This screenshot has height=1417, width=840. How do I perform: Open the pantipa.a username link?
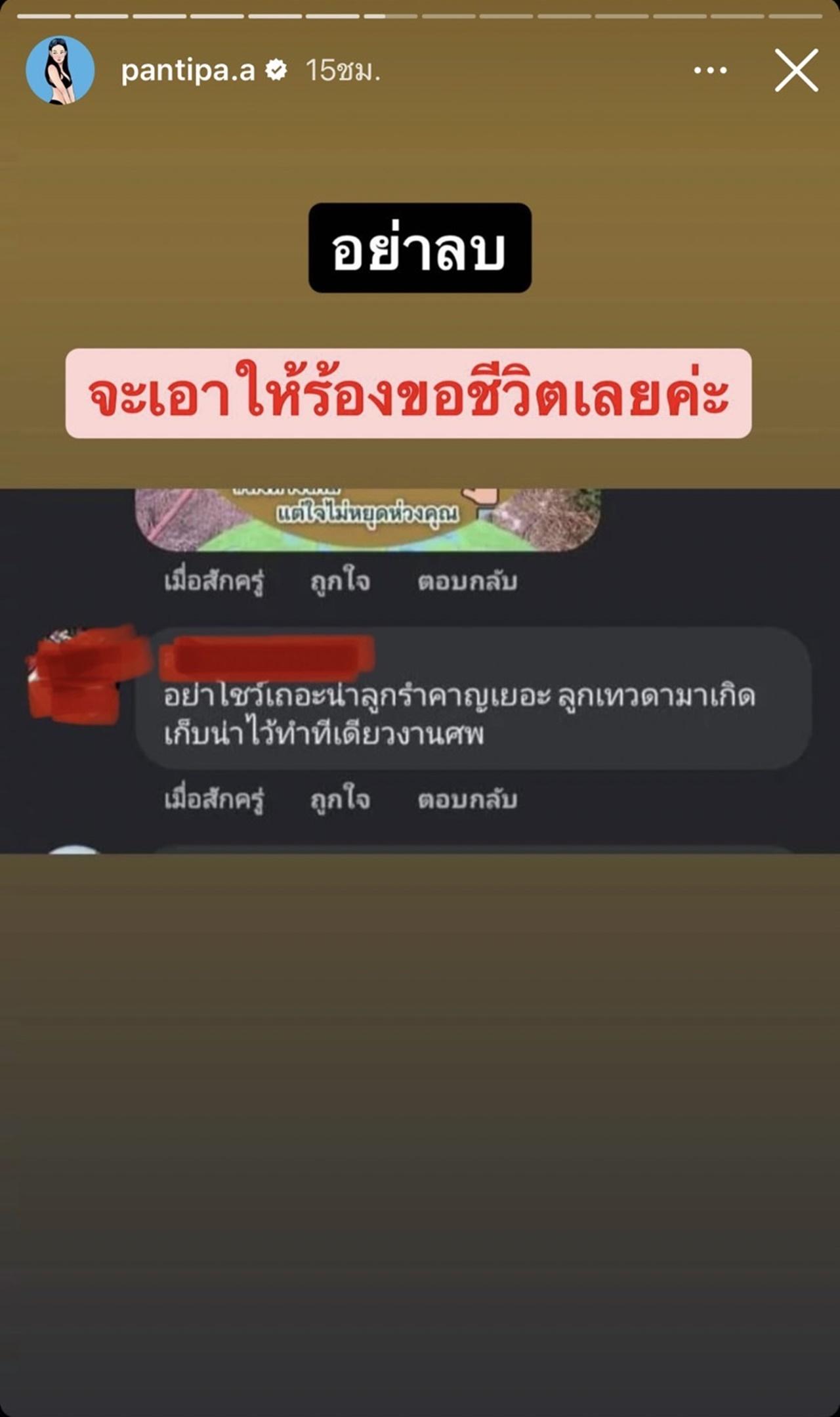pyautogui.click(x=188, y=70)
